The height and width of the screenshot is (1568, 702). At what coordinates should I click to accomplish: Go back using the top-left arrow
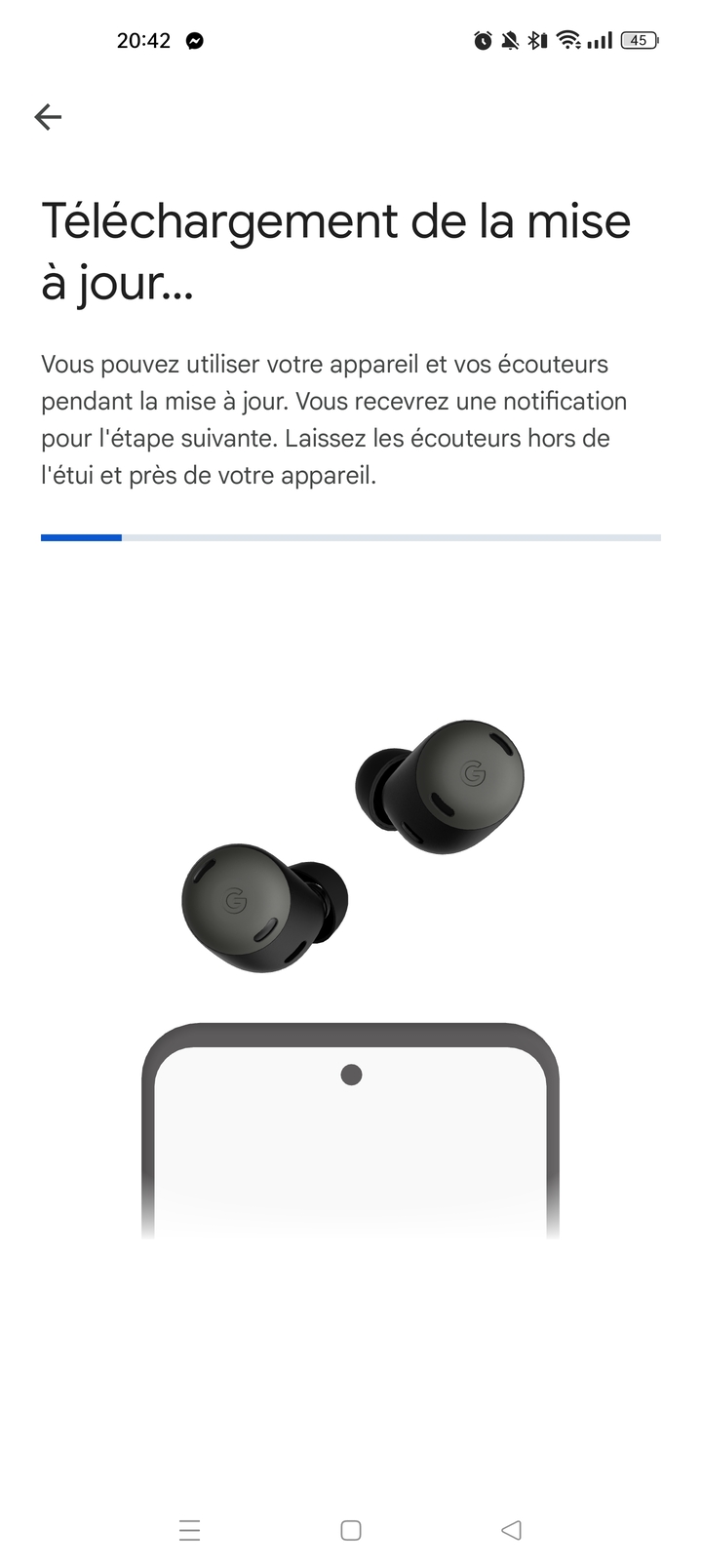tap(48, 117)
